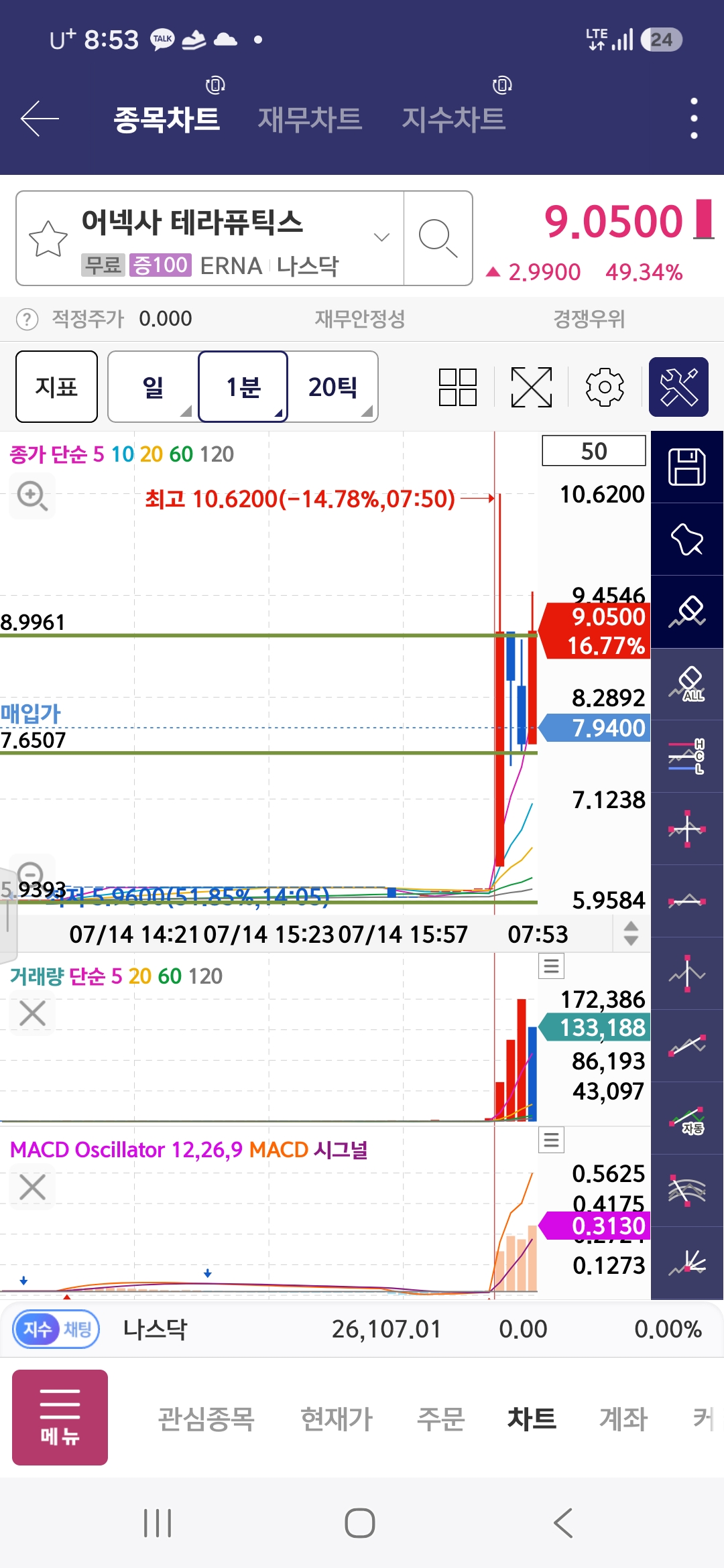Go to the 현재가 tab
The width and height of the screenshot is (724, 1568).
pos(336,1419)
